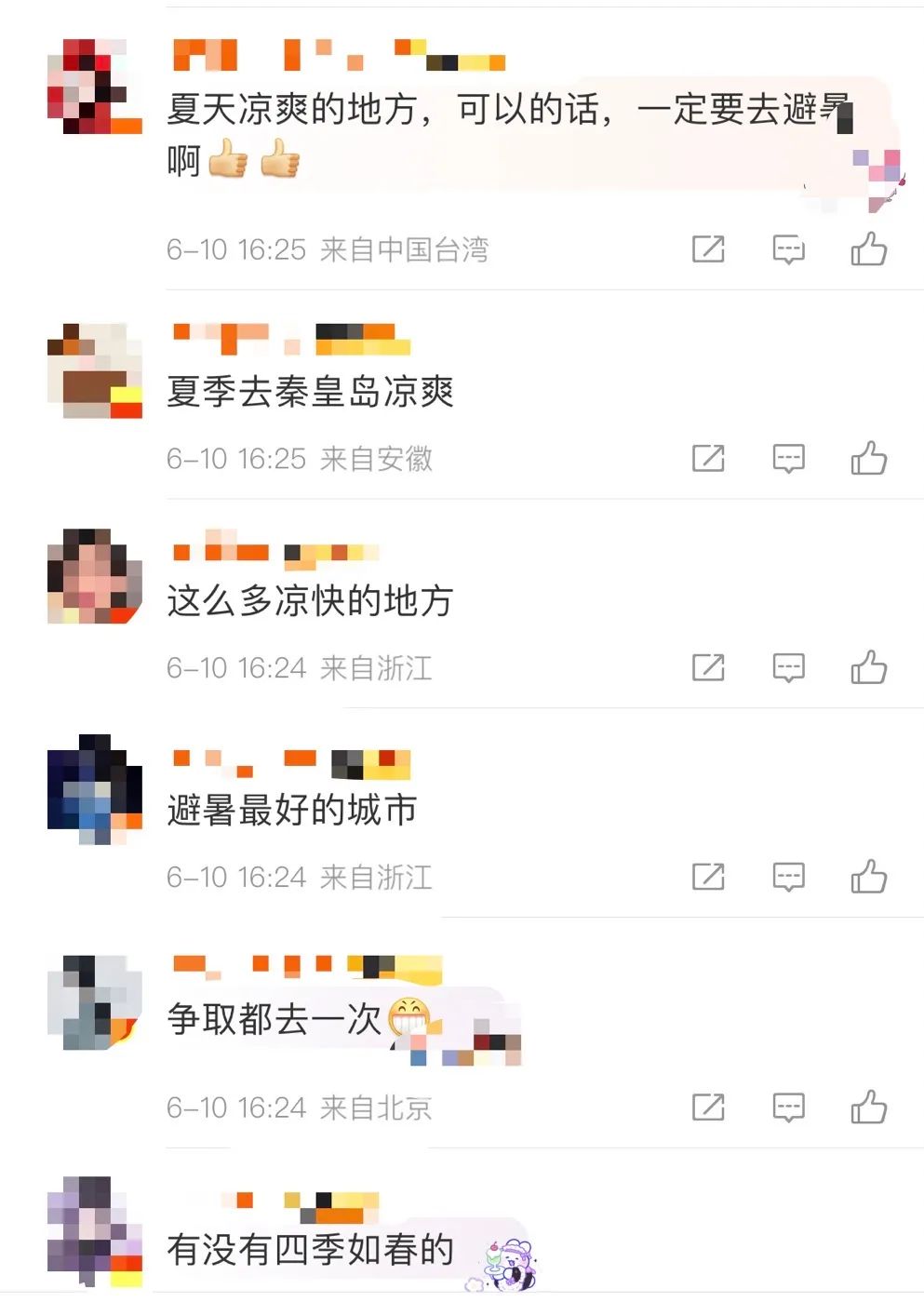Reply to the 争取都去一次 comment

click(x=788, y=1107)
